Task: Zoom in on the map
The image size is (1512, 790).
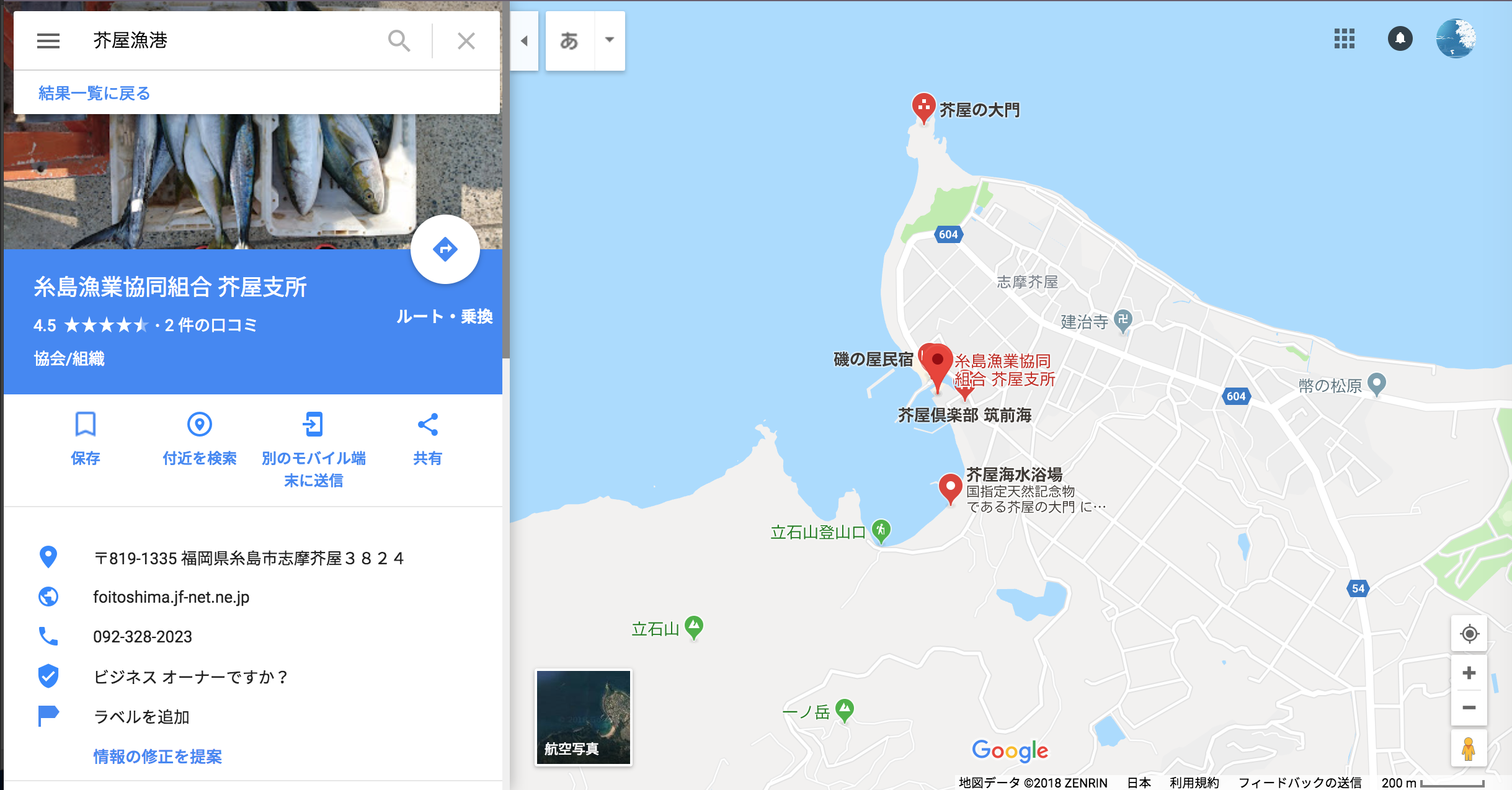Action: tap(1469, 673)
